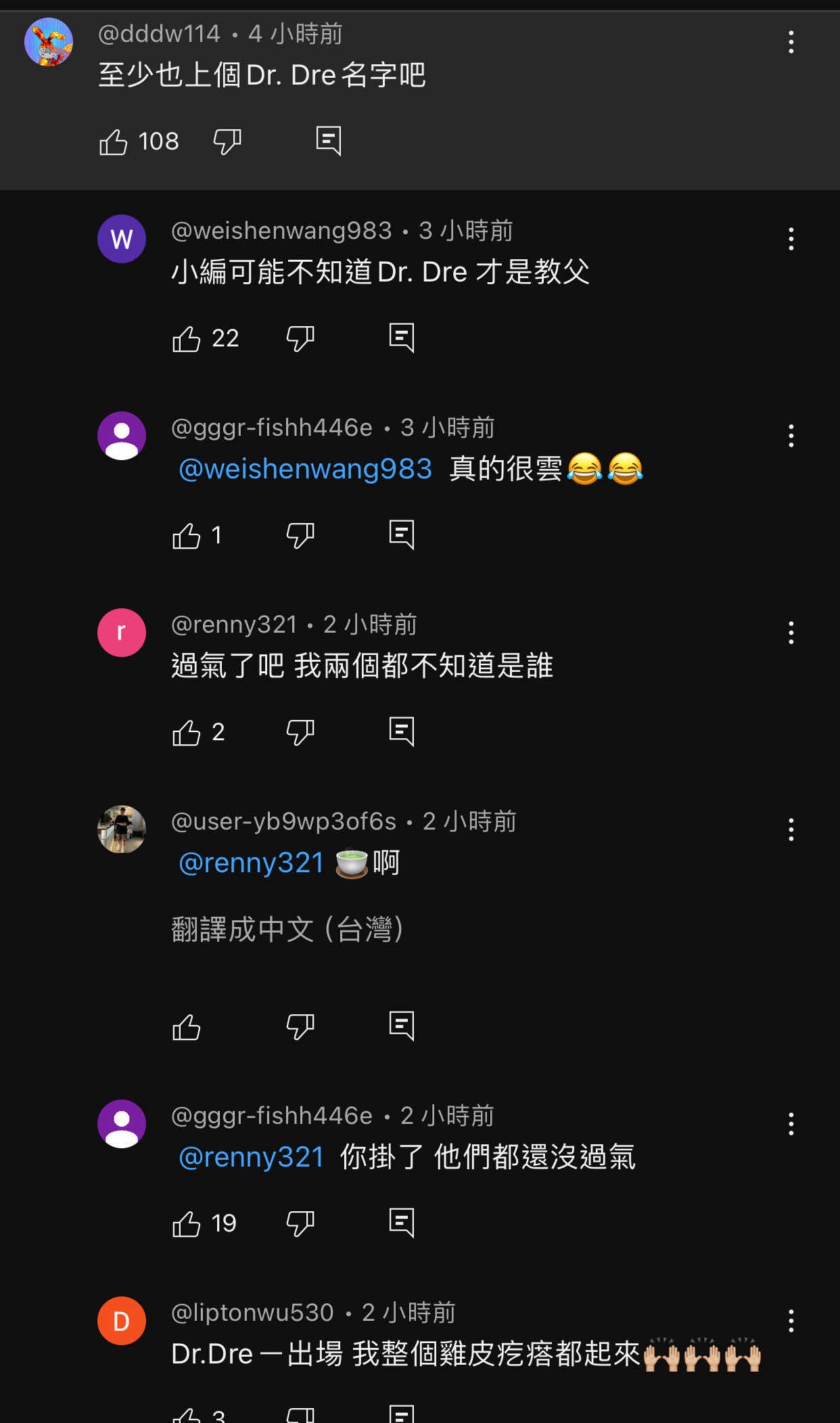Dislike @renny321's 過氣了吧 comment

(300, 732)
